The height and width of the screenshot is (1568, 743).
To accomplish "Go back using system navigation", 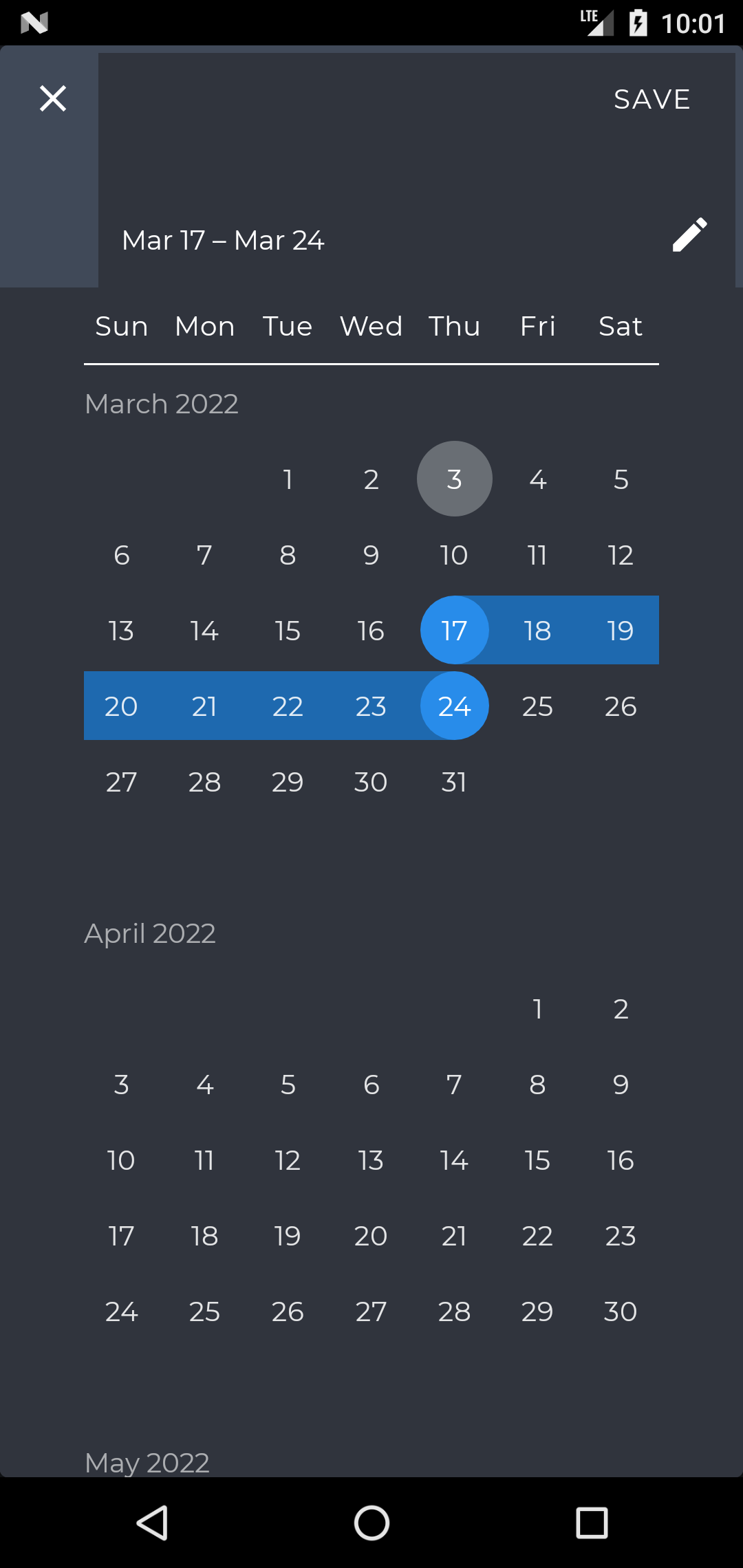I will pyautogui.click(x=152, y=1523).
